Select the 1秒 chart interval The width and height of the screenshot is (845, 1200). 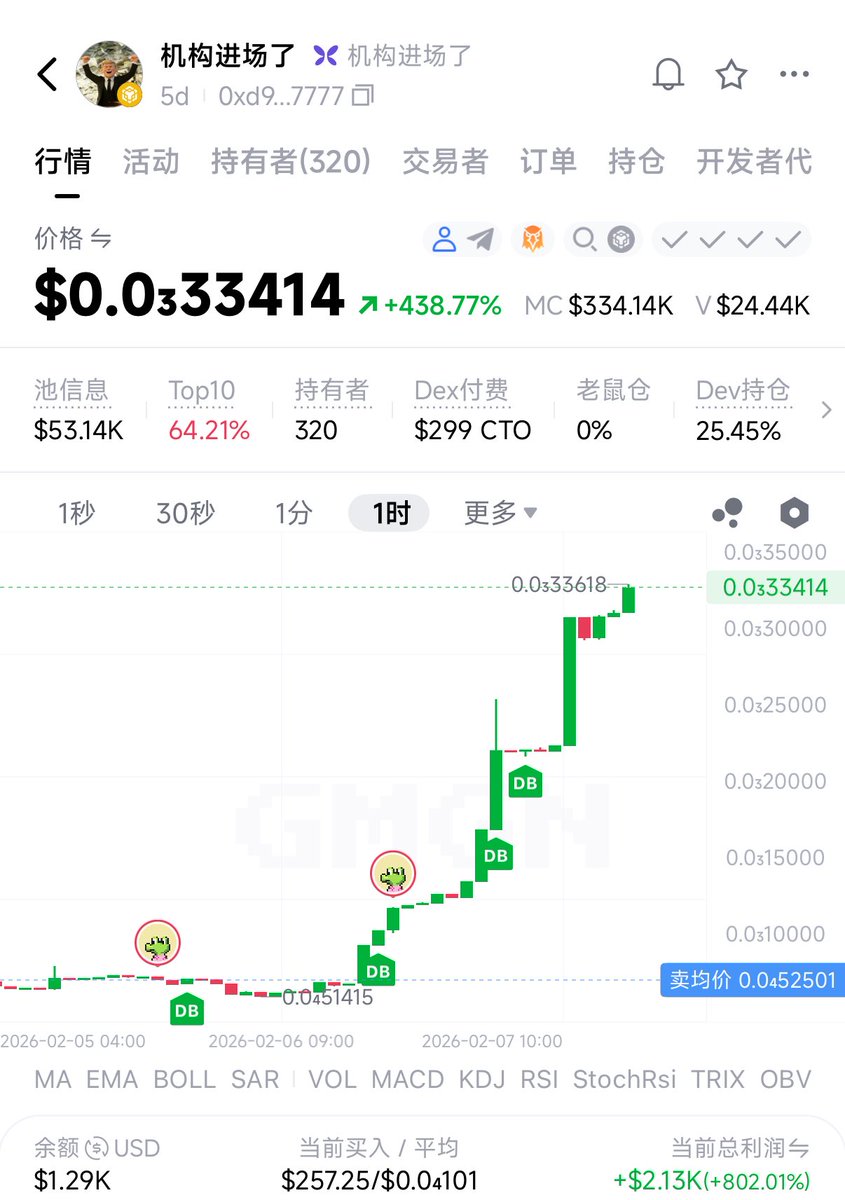(77, 514)
